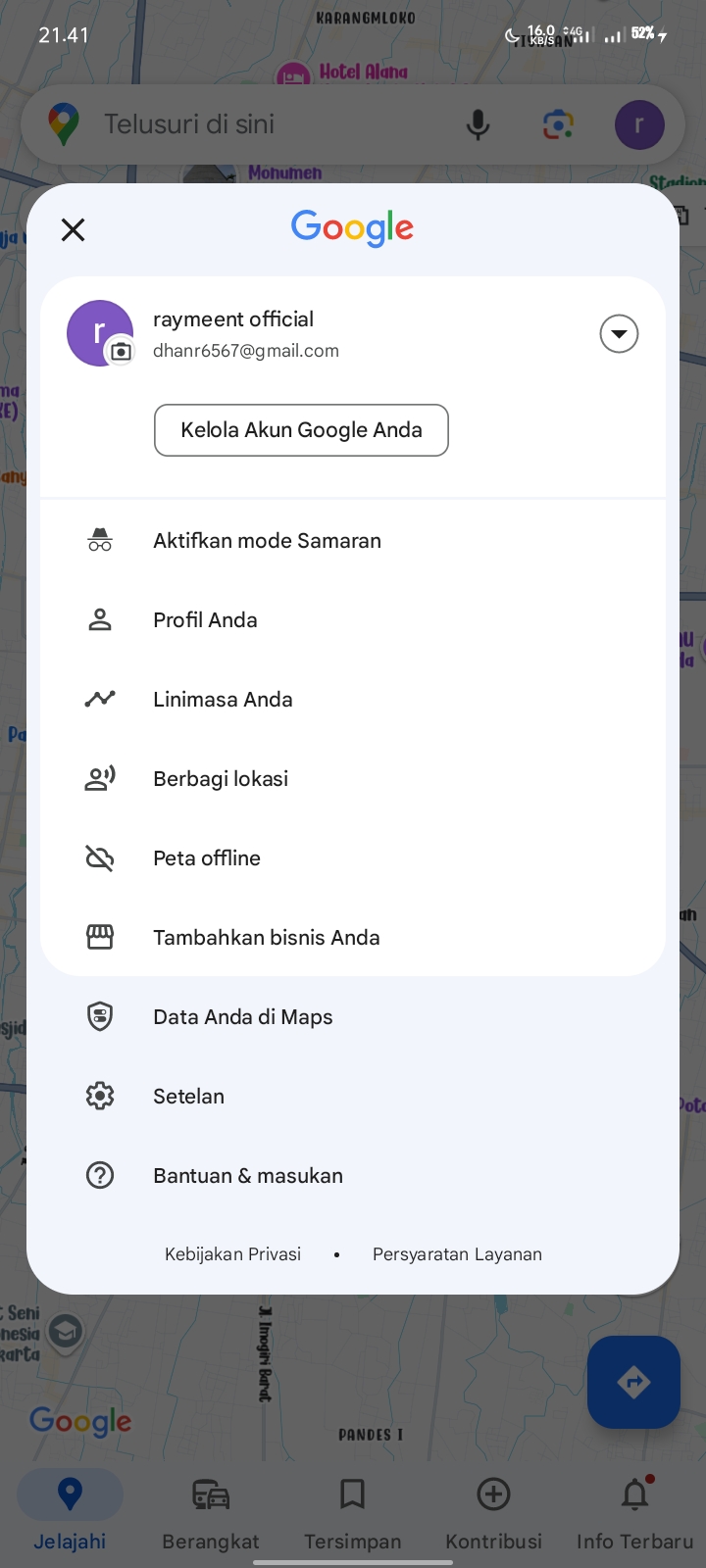This screenshot has height=1568, width=706.
Task: Change profile photo via camera badge
Action: [x=121, y=351]
